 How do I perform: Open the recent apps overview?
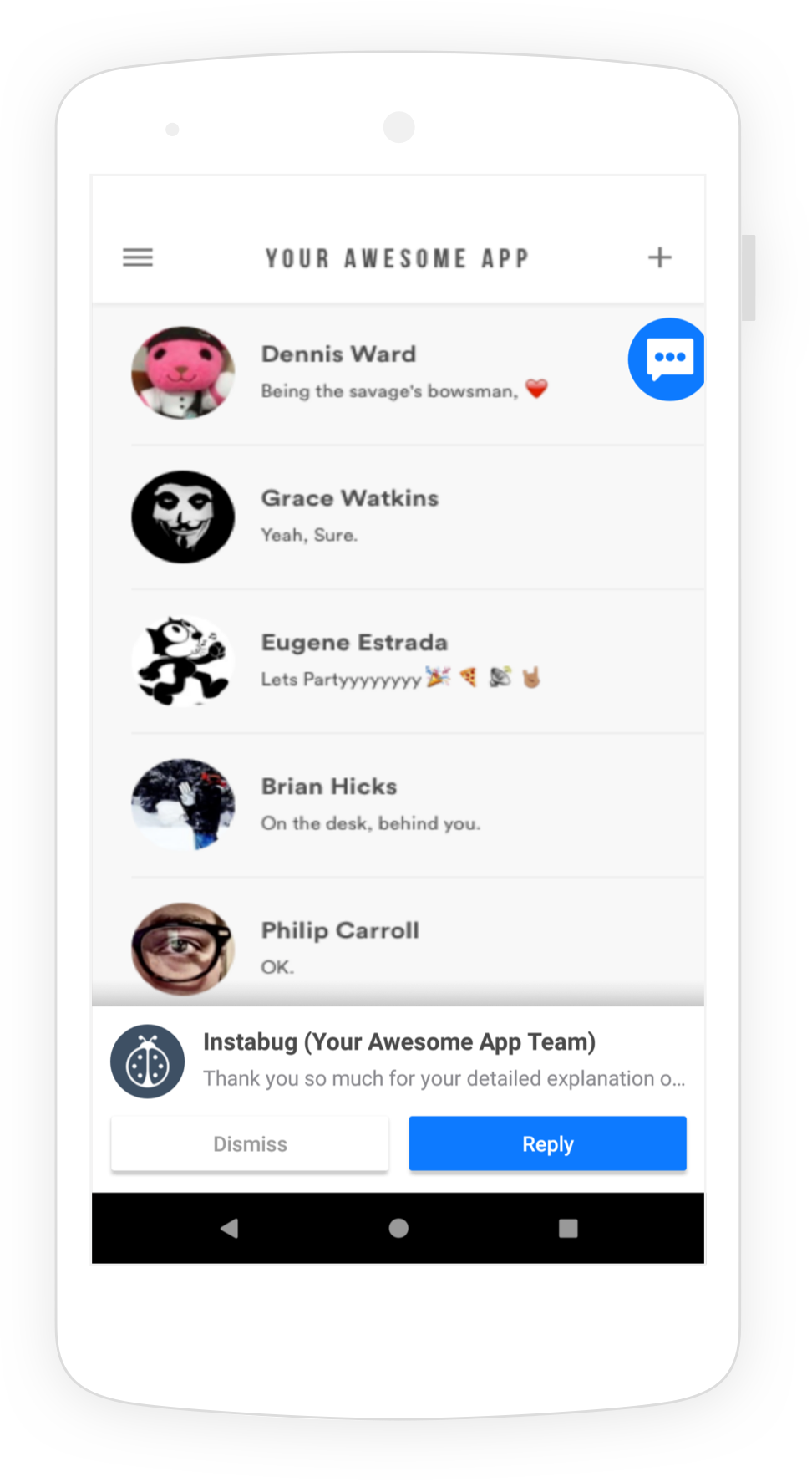click(x=568, y=1228)
